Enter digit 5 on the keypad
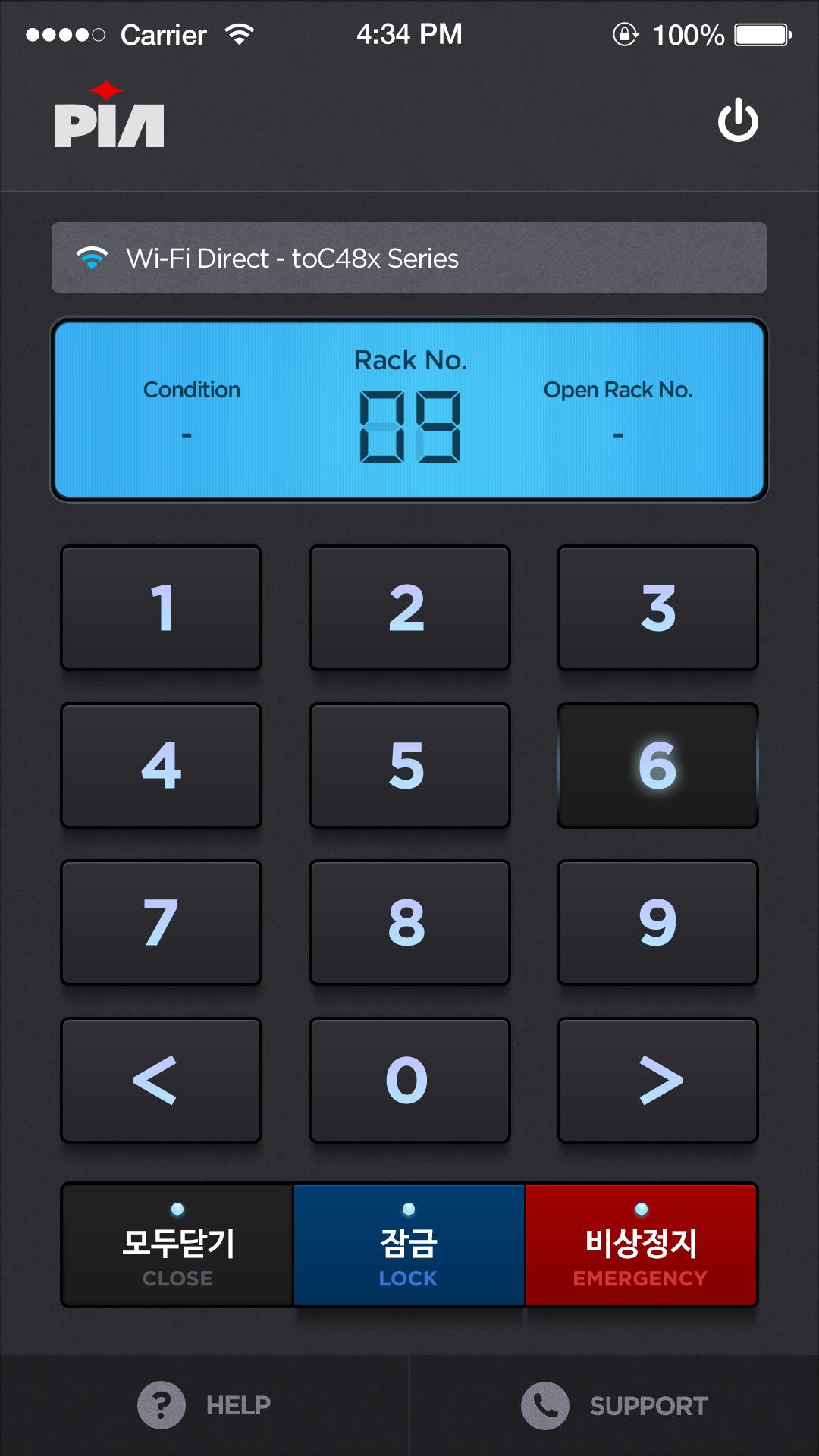This screenshot has height=1456, width=819. (x=409, y=766)
